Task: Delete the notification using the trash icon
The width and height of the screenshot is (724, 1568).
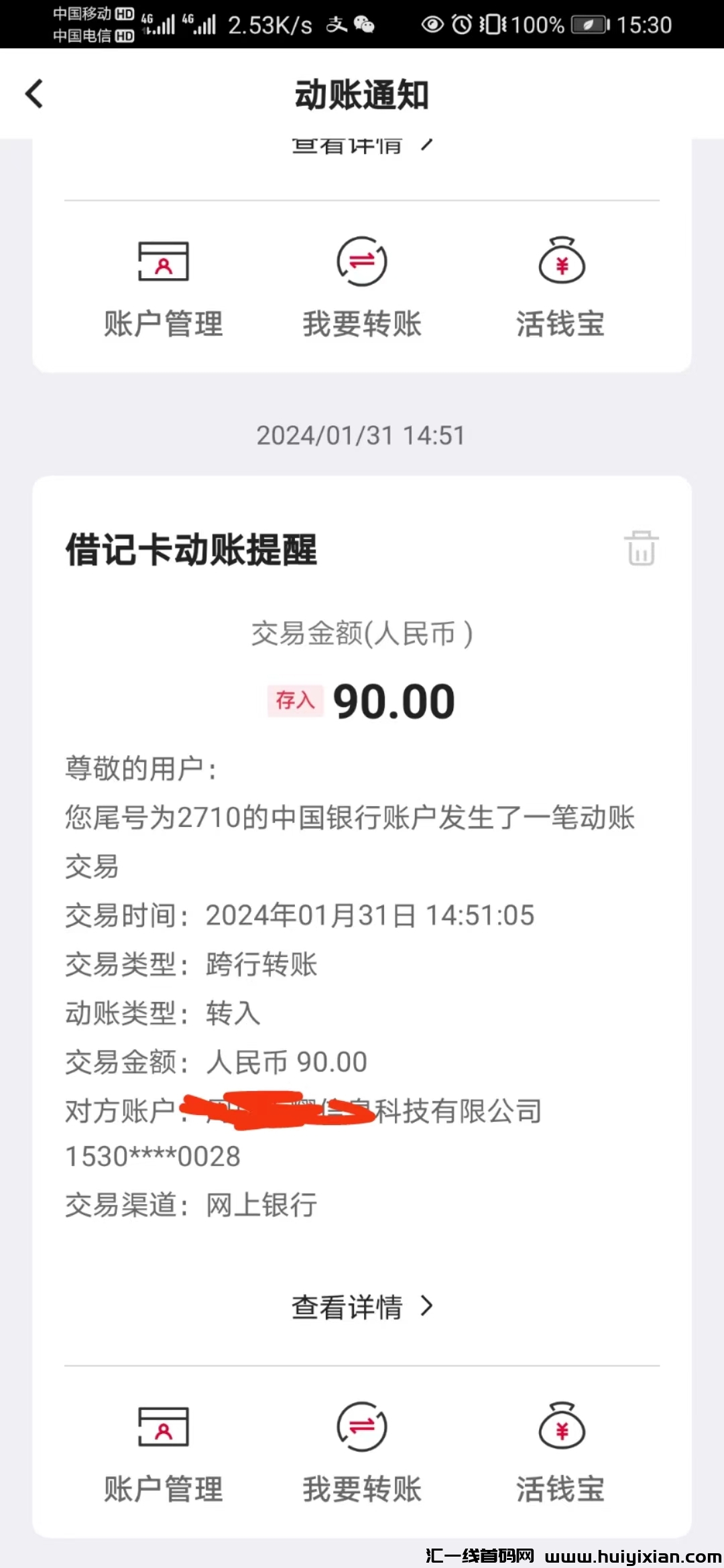Action: [x=642, y=548]
